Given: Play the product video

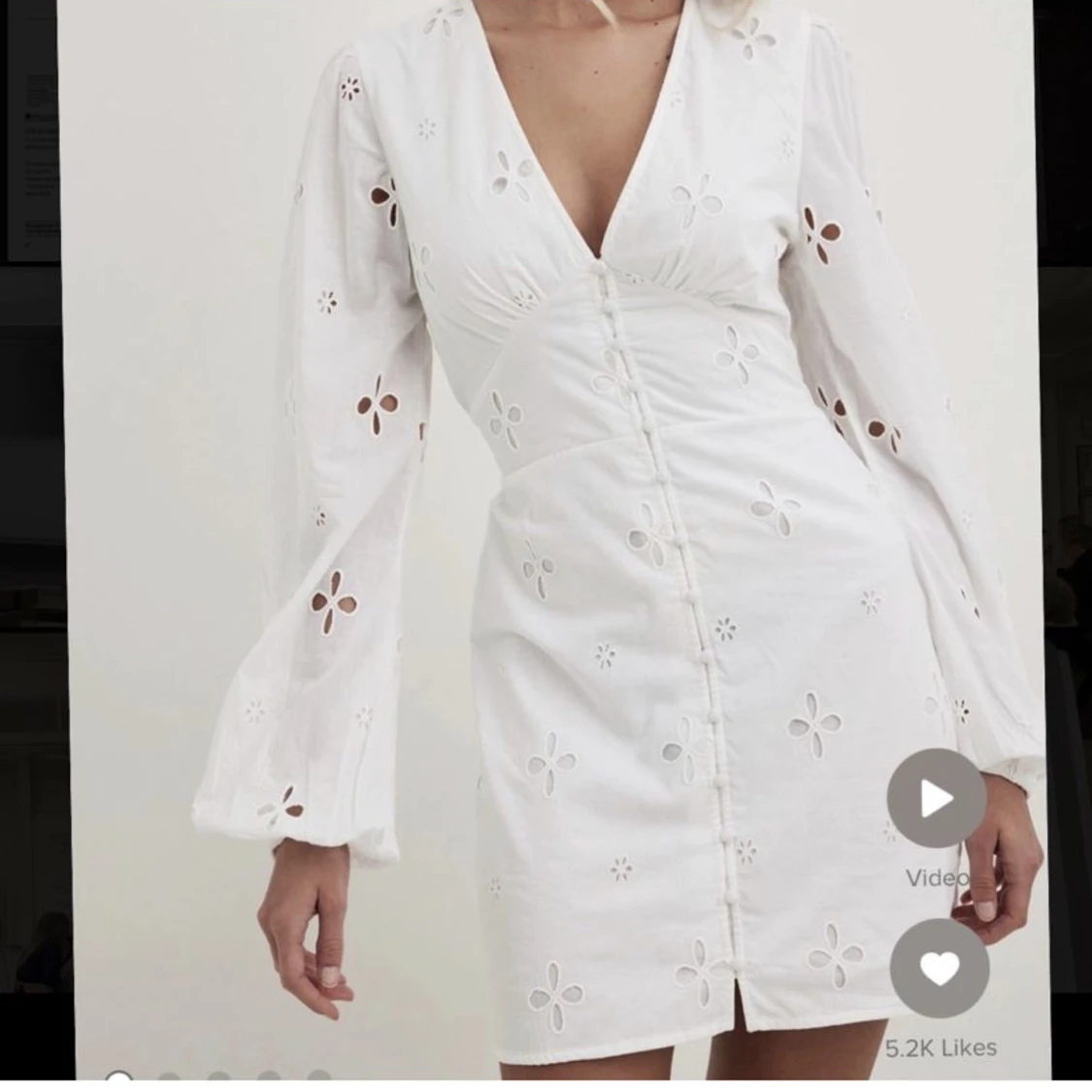Looking at the screenshot, I should [x=937, y=799].
